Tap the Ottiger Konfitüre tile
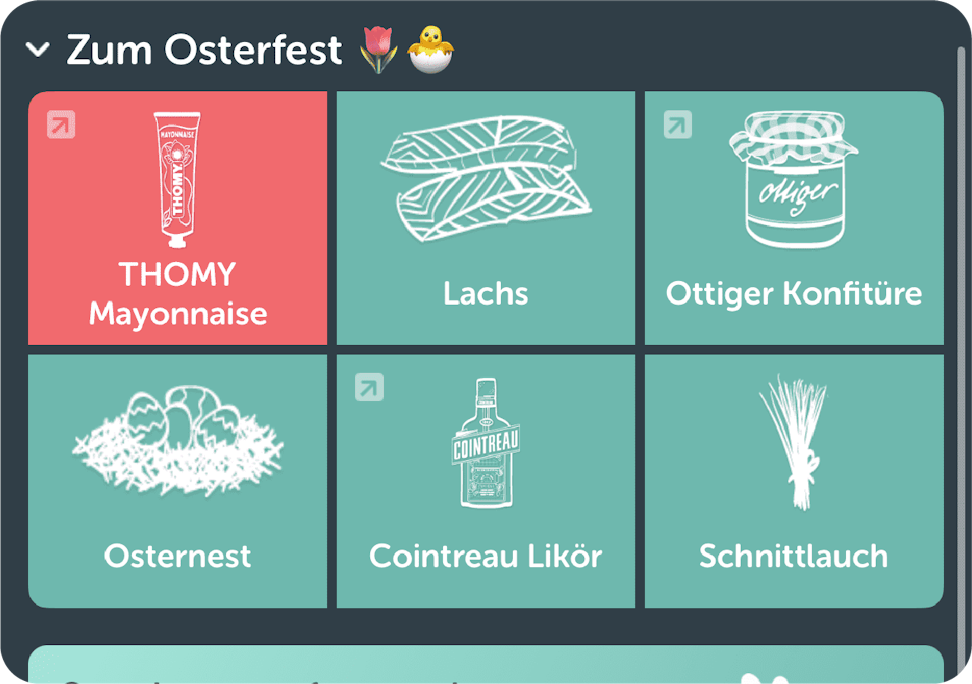 click(793, 218)
